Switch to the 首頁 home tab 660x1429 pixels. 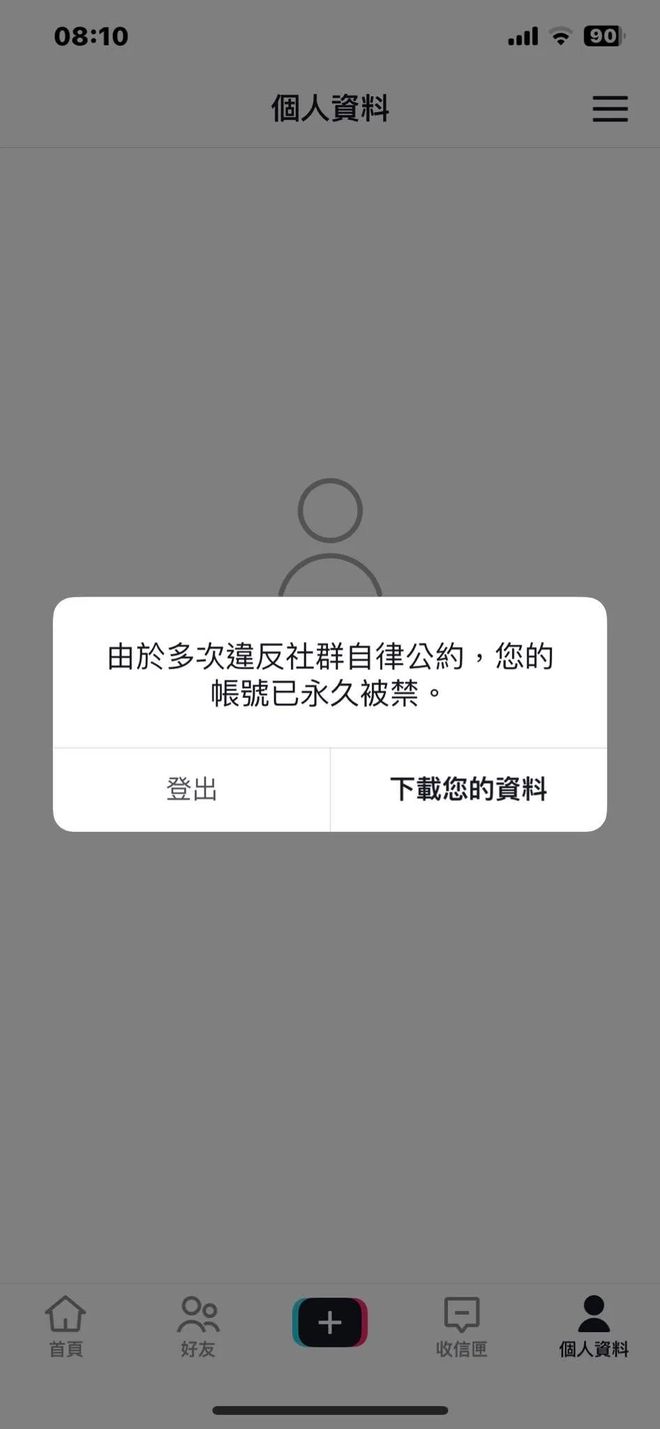click(66, 1327)
